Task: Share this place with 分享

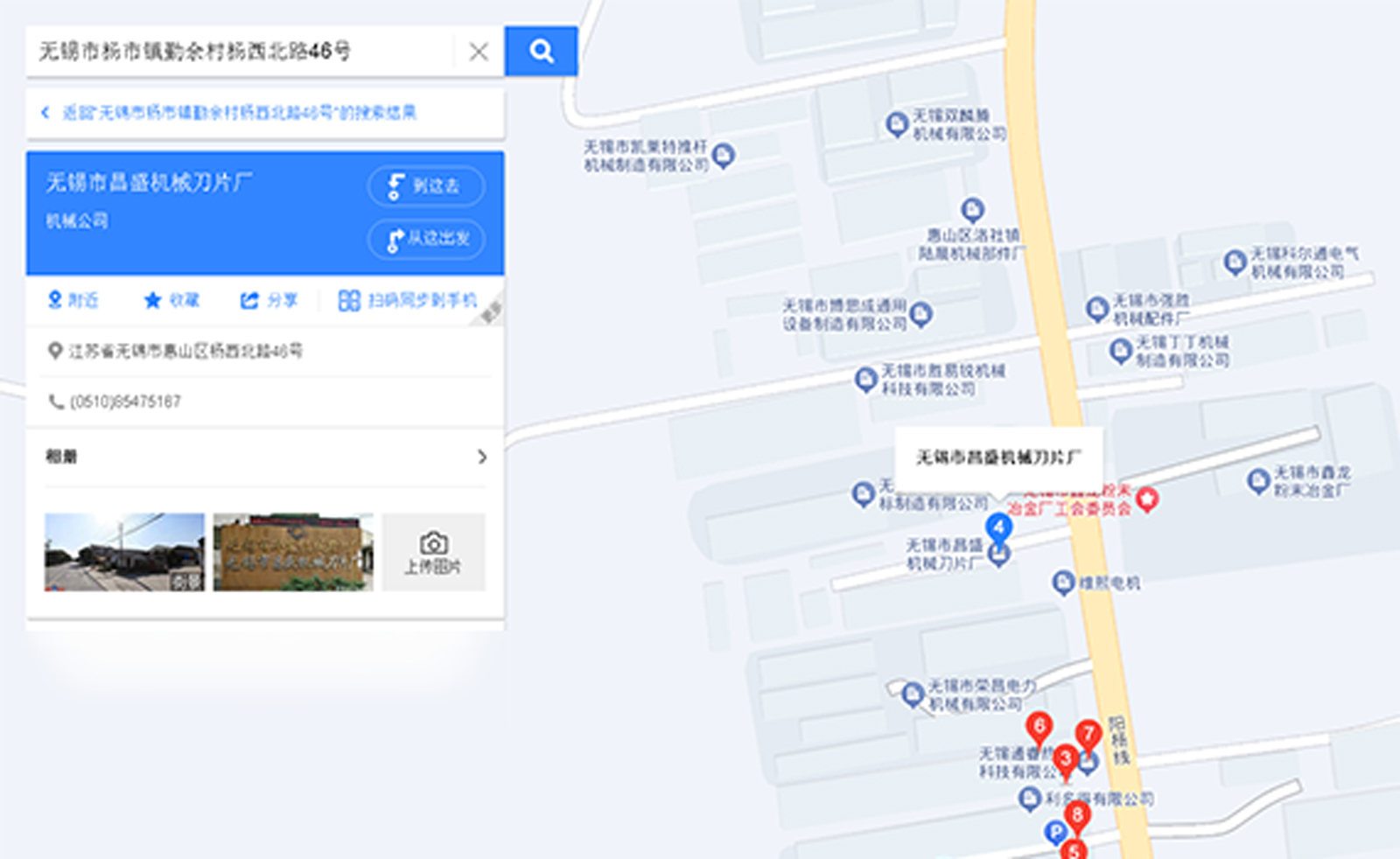Action: tap(269, 300)
